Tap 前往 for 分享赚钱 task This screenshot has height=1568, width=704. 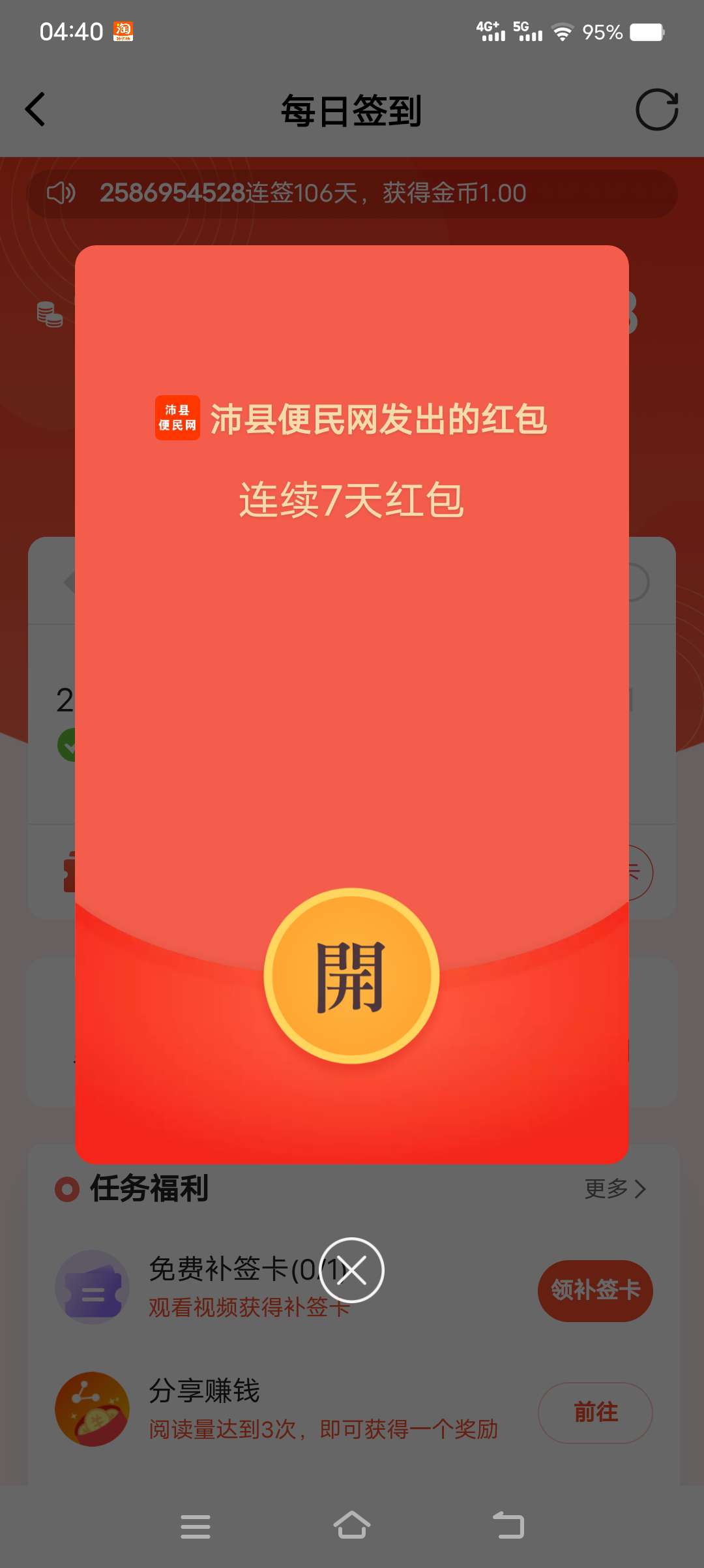click(x=594, y=1412)
